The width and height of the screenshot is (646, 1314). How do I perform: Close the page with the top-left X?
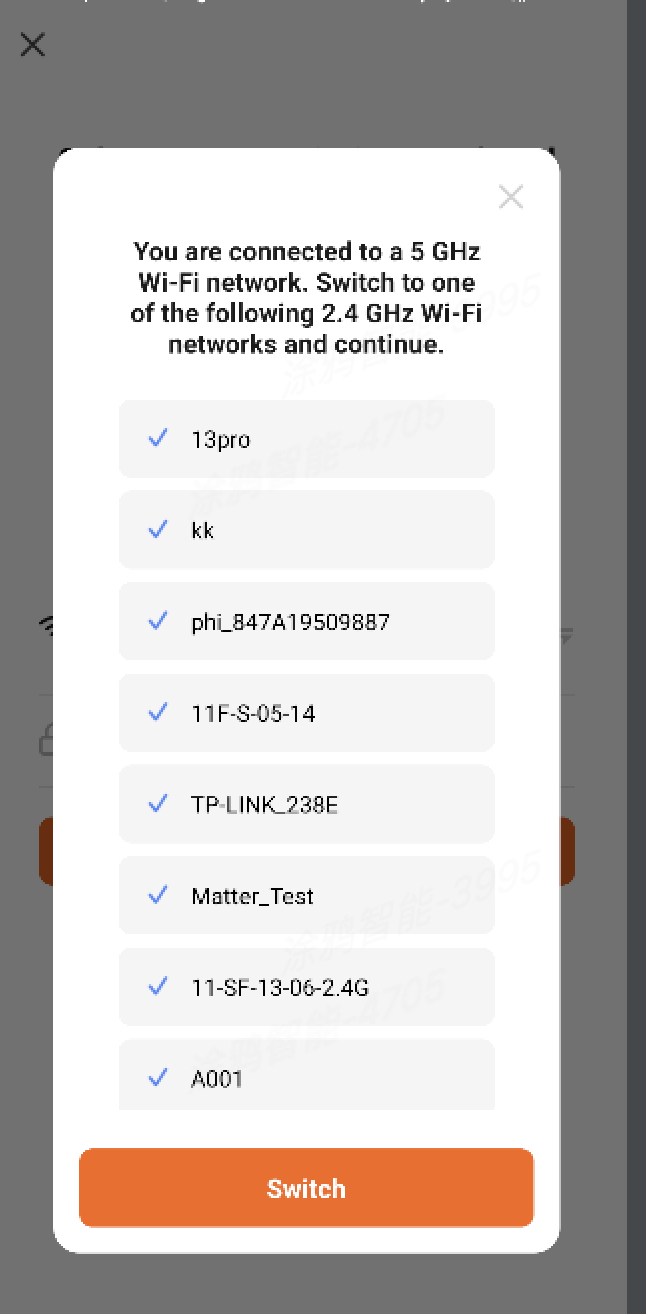point(33,44)
